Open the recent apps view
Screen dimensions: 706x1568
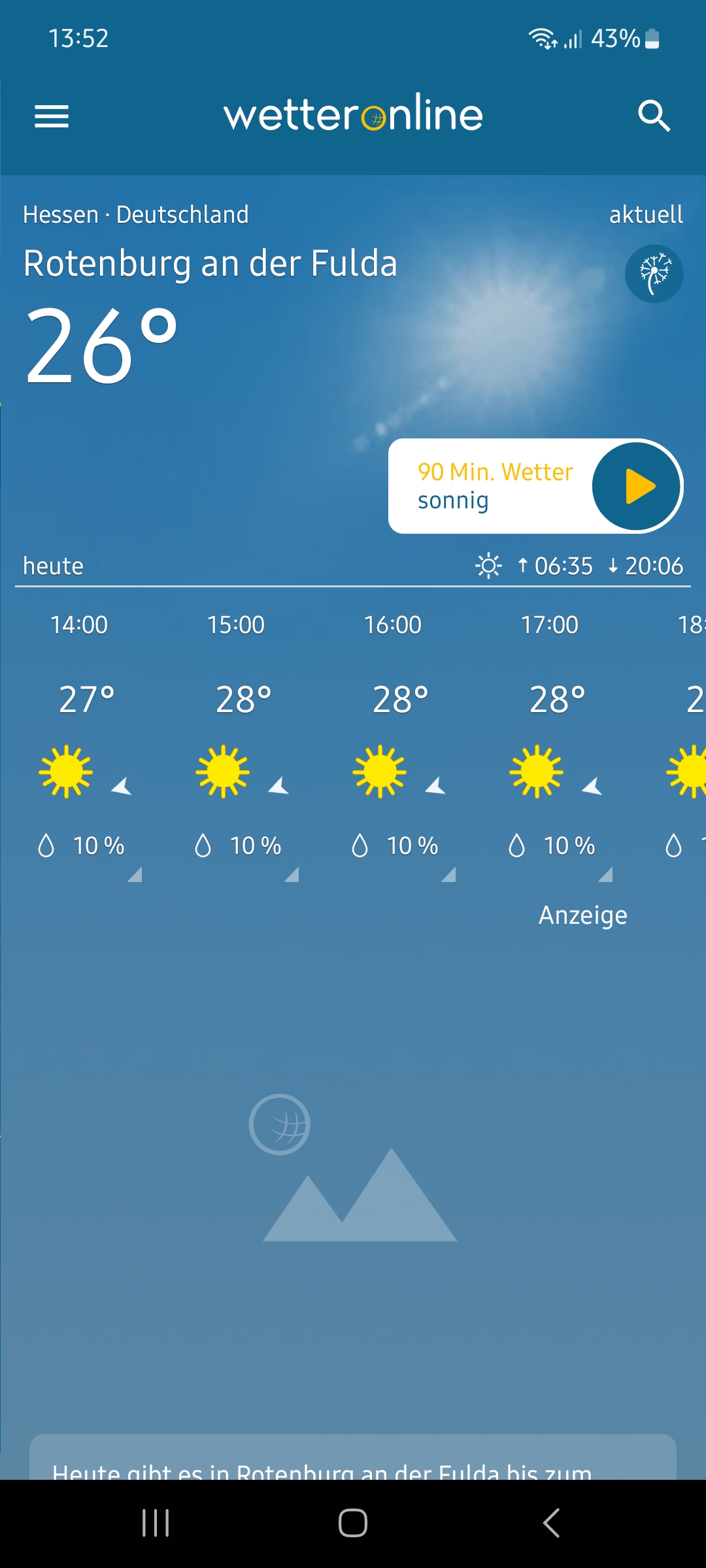tap(156, 1523)
